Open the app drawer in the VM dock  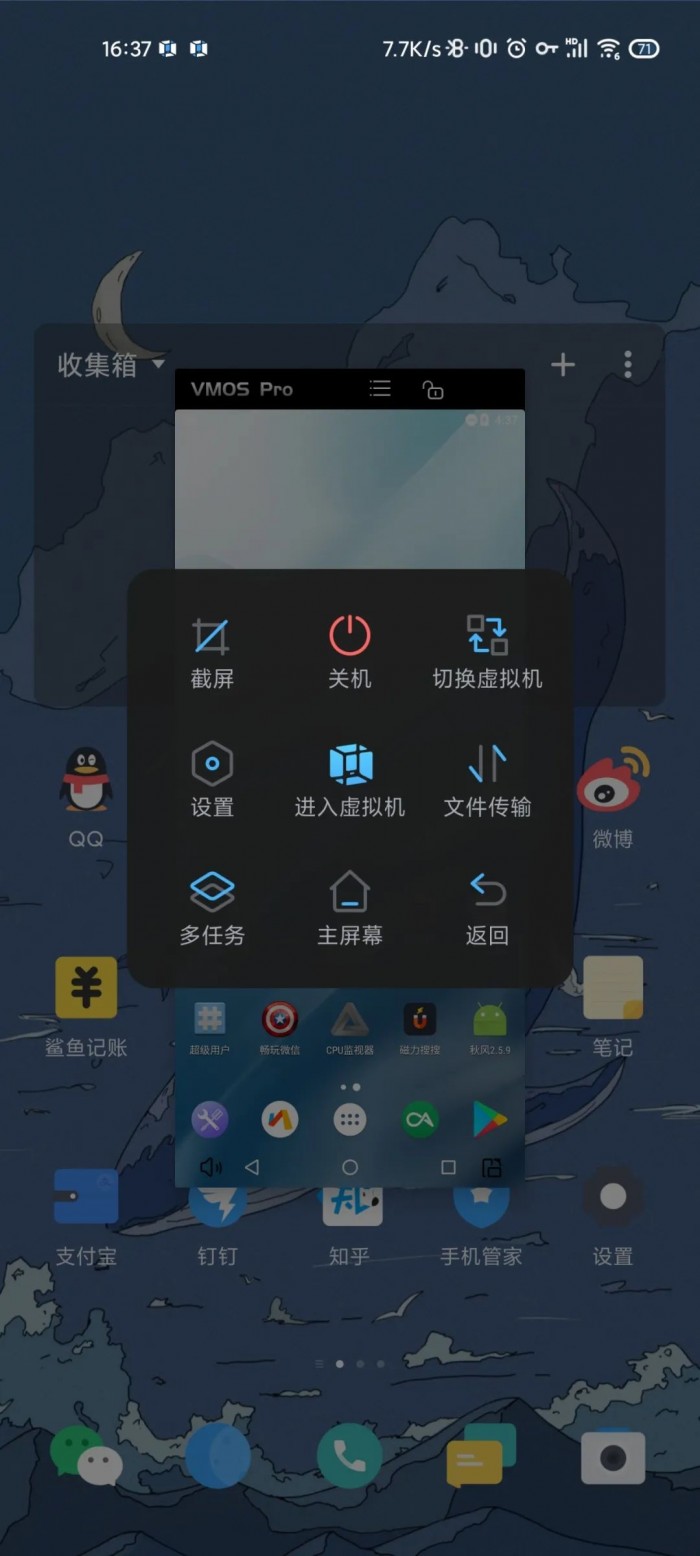click(x=350, y=1119)
